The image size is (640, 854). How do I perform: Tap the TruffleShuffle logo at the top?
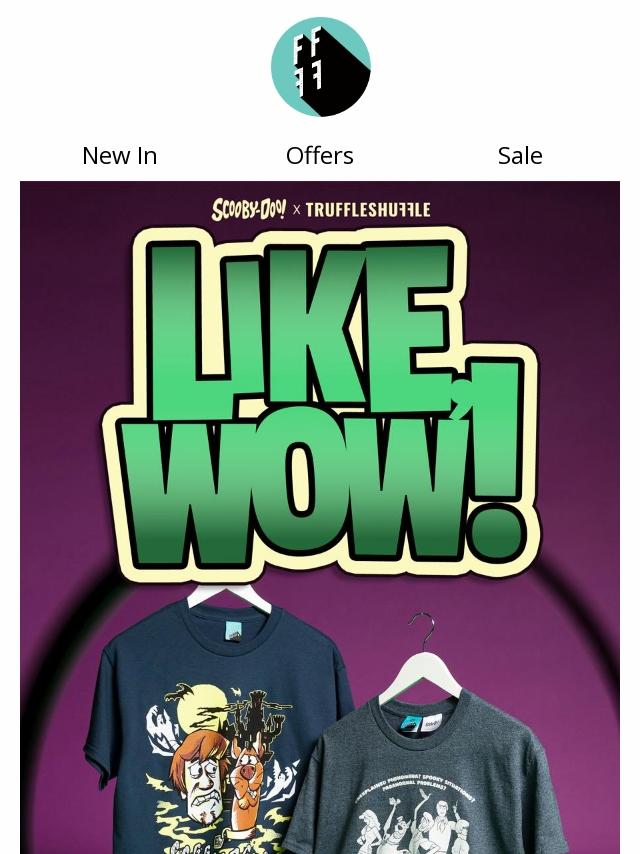(320, 67)
